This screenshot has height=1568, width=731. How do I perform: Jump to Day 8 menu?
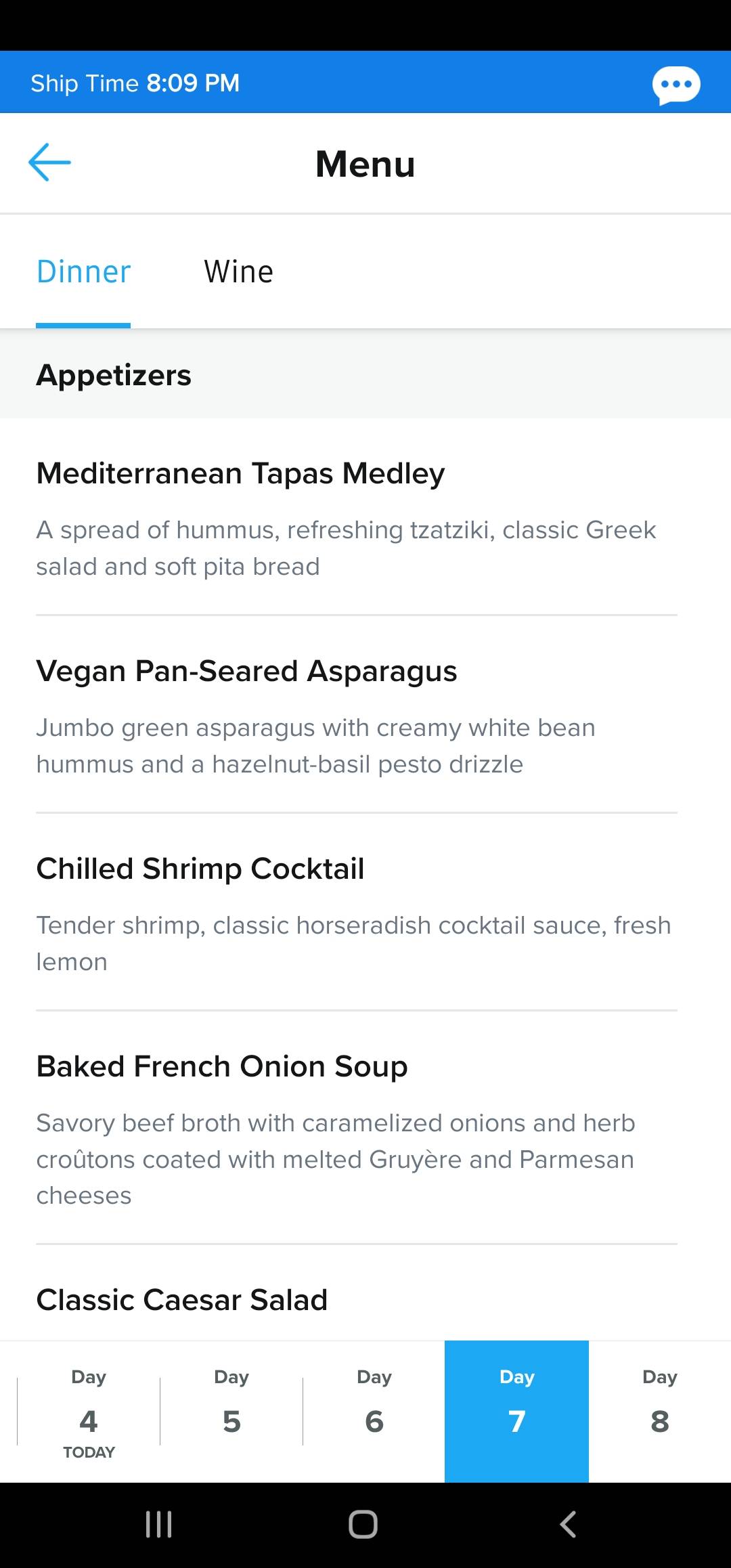[x=660, y=1412]
